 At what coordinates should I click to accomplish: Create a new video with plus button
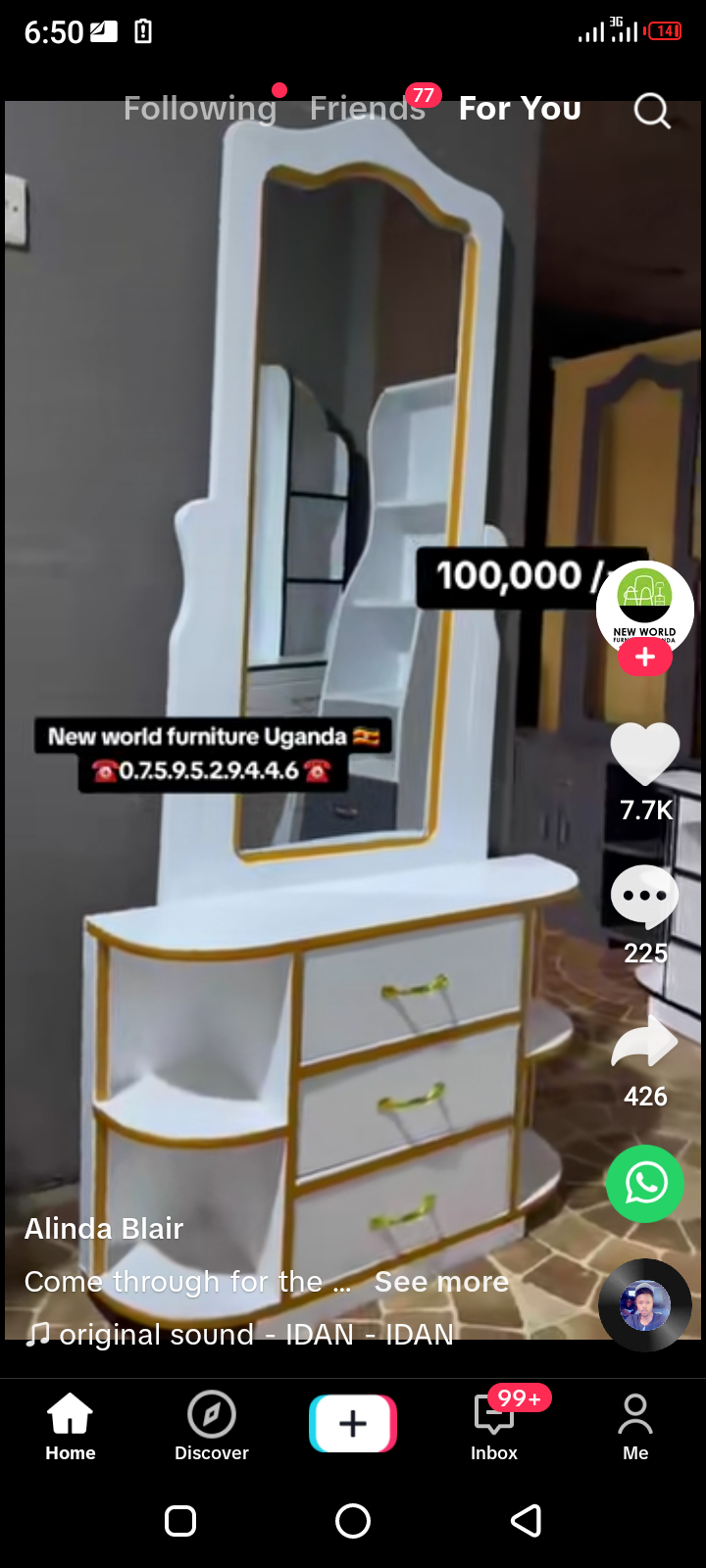point(353,1423)
